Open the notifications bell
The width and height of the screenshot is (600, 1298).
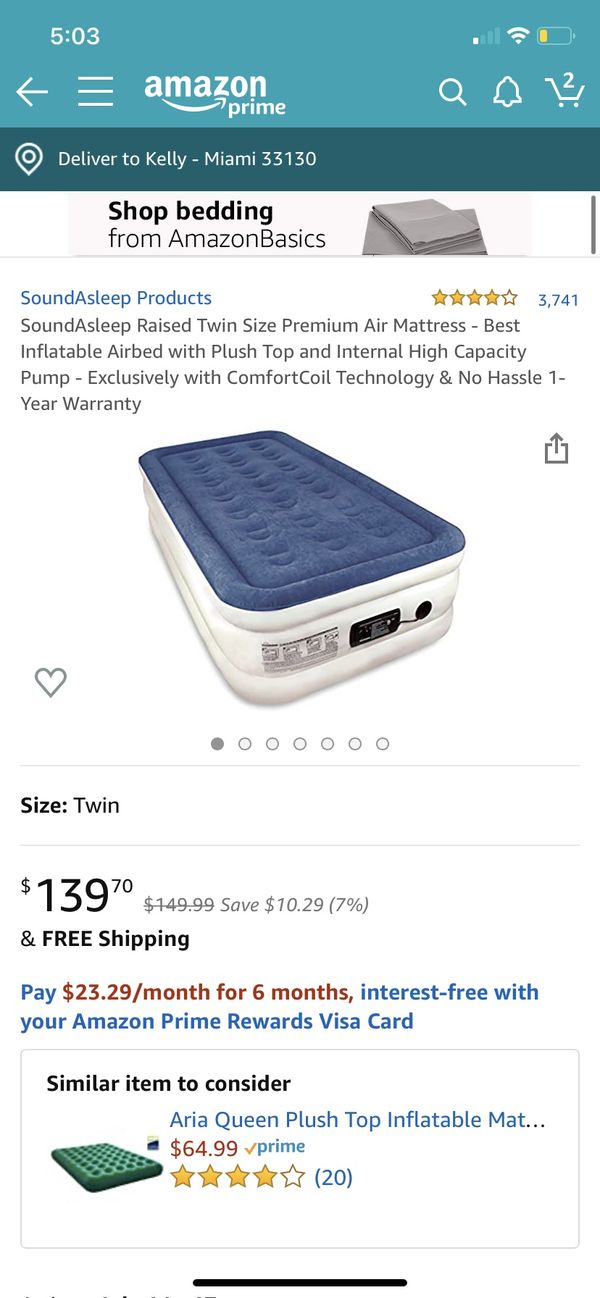click(508, 92)
